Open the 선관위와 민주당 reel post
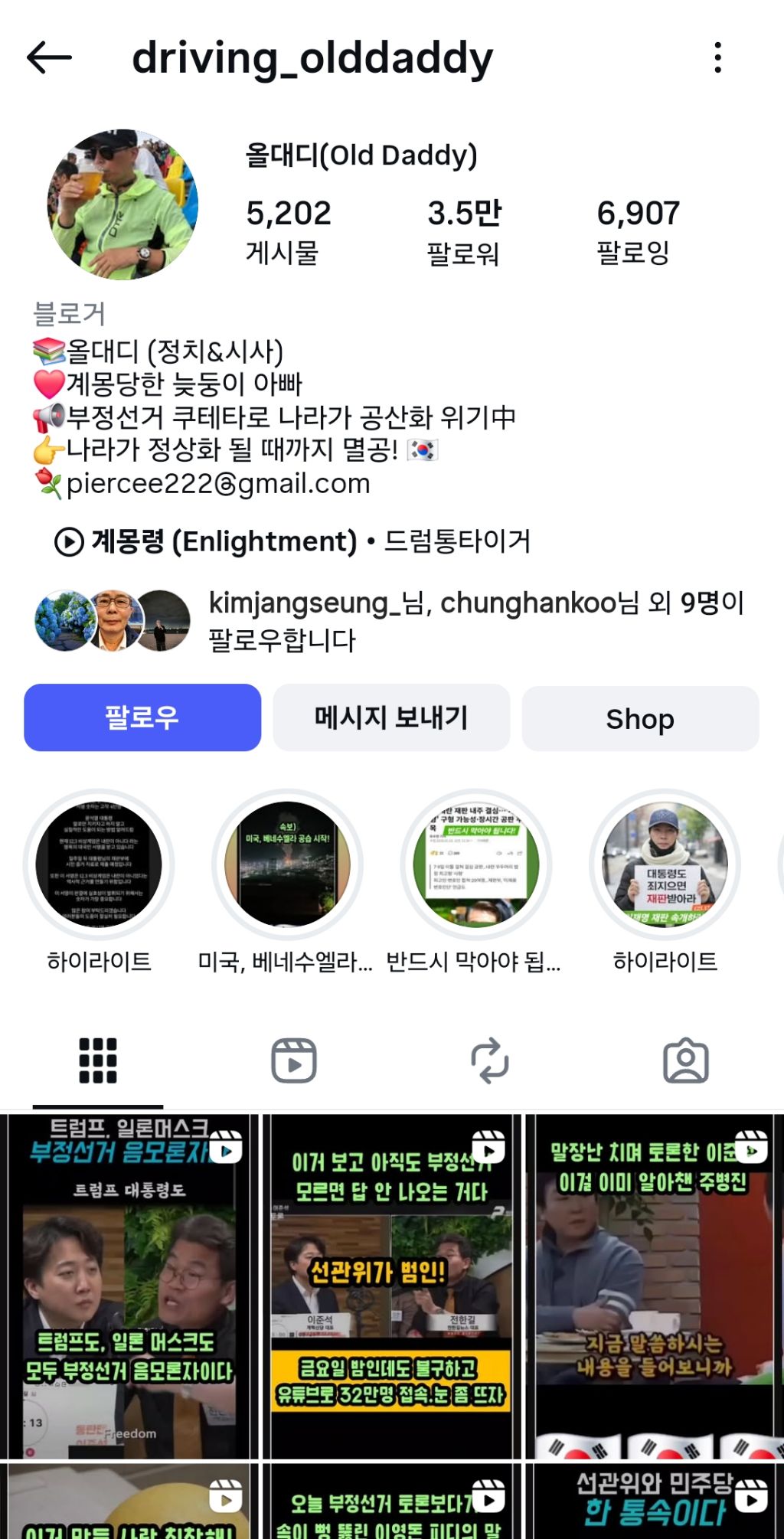This screenshot has height=1539, width=784. point(655,1501)
